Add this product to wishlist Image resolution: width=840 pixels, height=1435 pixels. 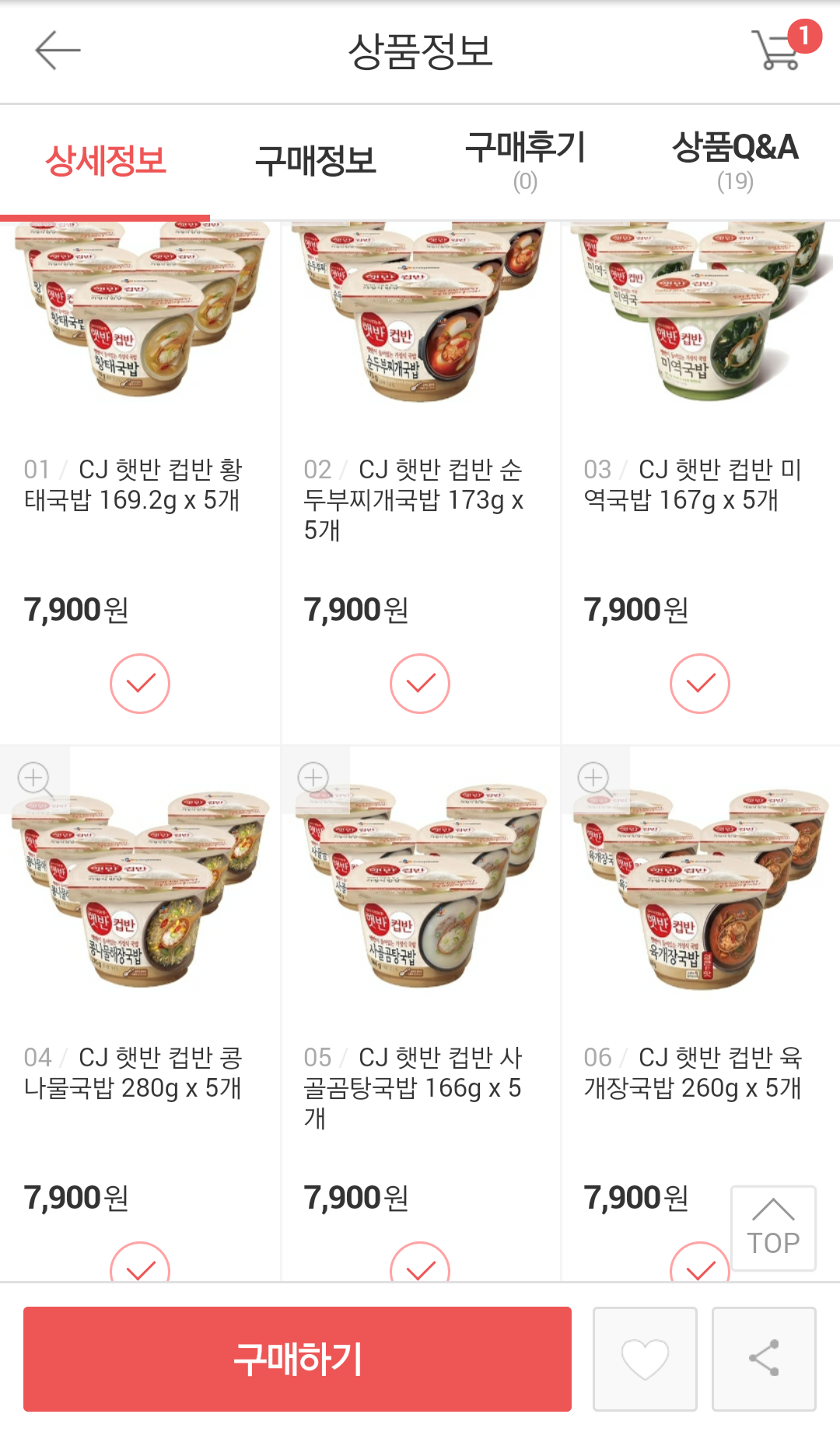[x=645, y=1359]
